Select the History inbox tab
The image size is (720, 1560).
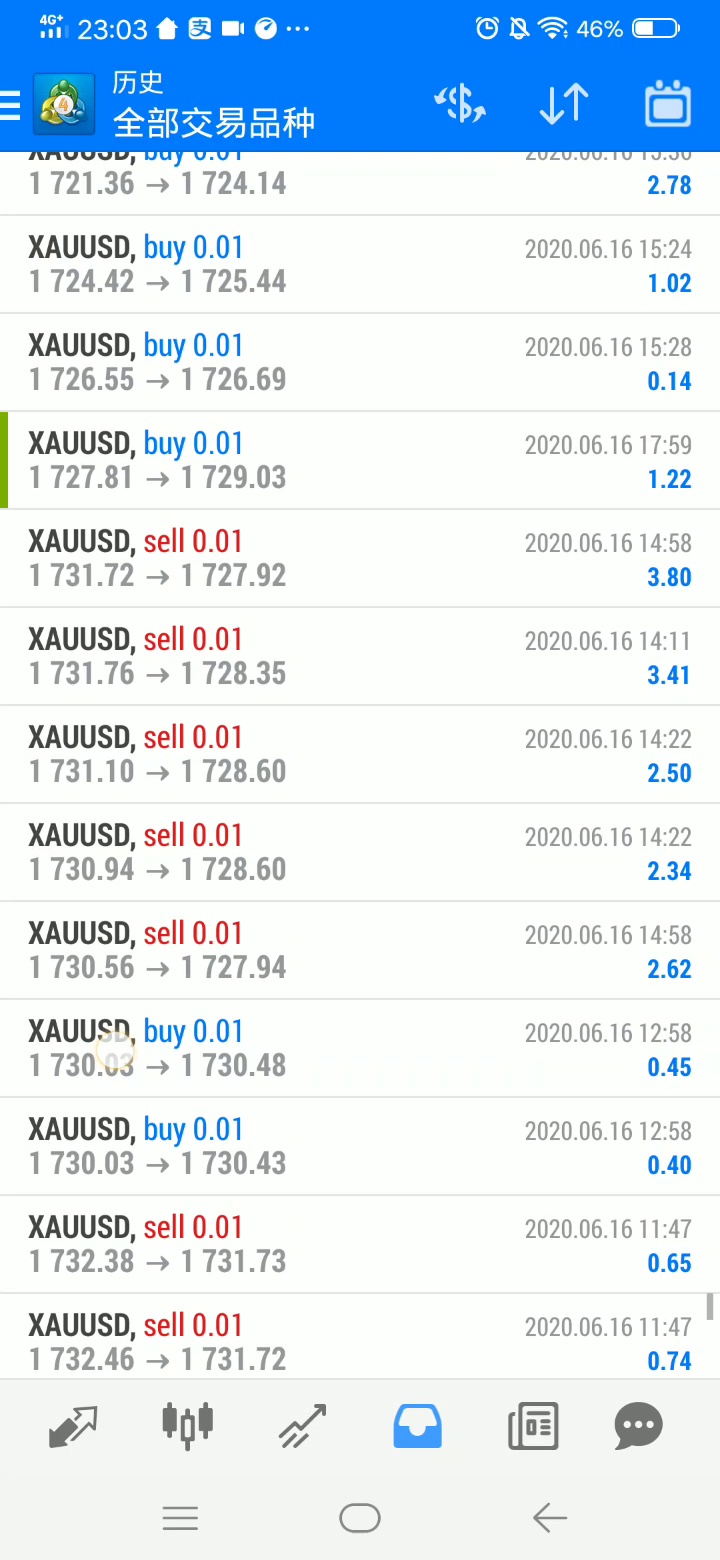[x=417, y=1426]
